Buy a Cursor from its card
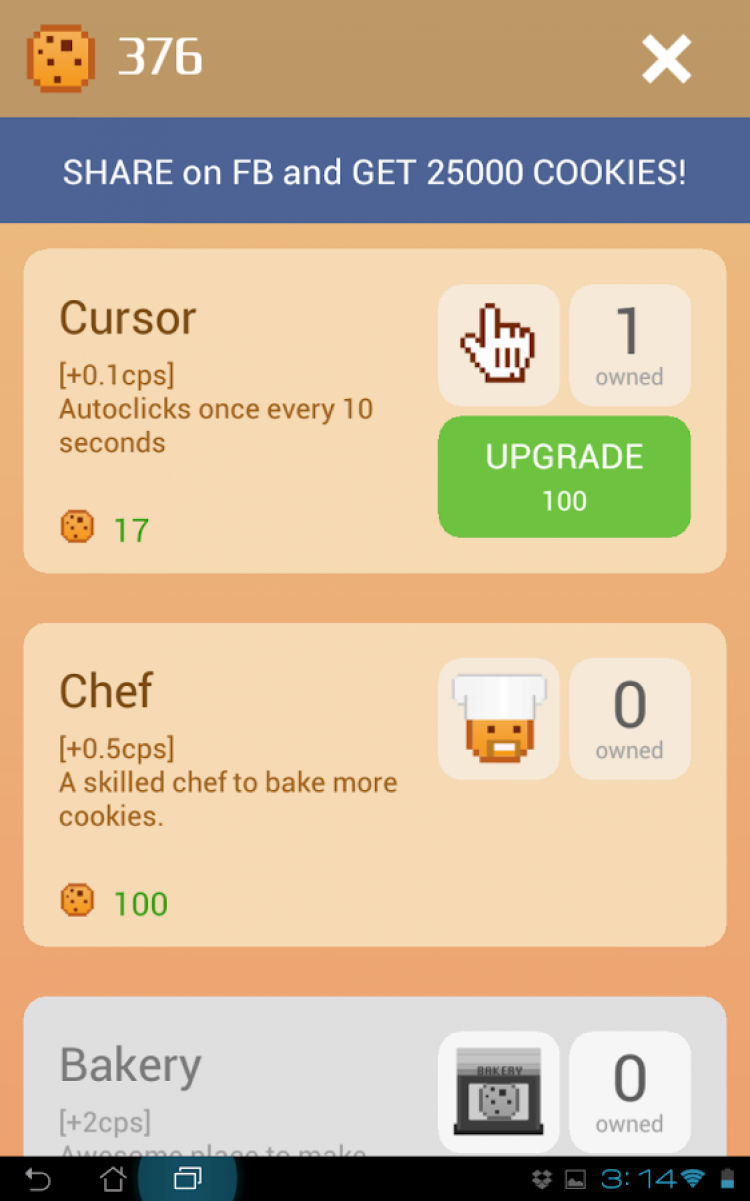Screen dimensions: 750x1201 pos(230,410)
